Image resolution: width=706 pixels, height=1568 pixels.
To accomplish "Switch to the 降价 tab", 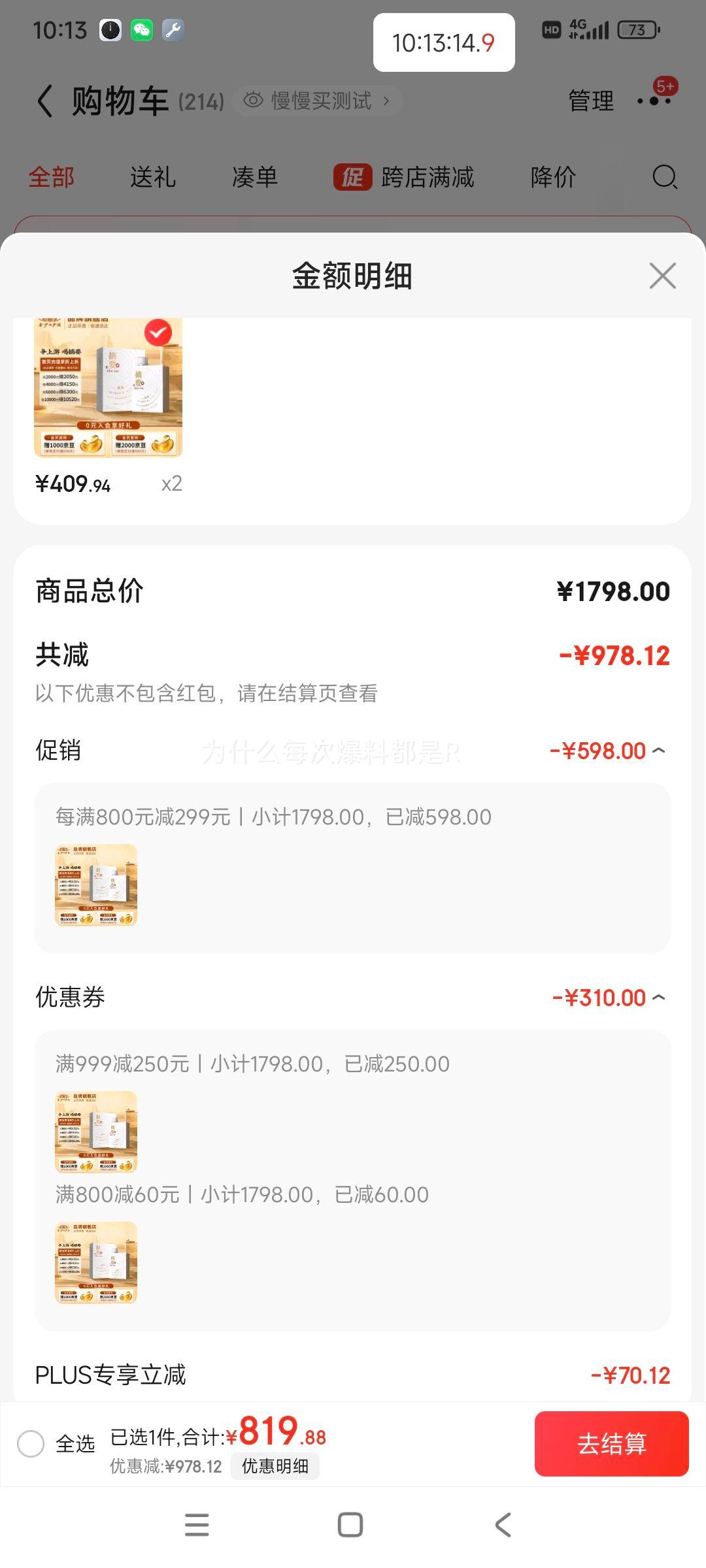I will click(553, 177).
